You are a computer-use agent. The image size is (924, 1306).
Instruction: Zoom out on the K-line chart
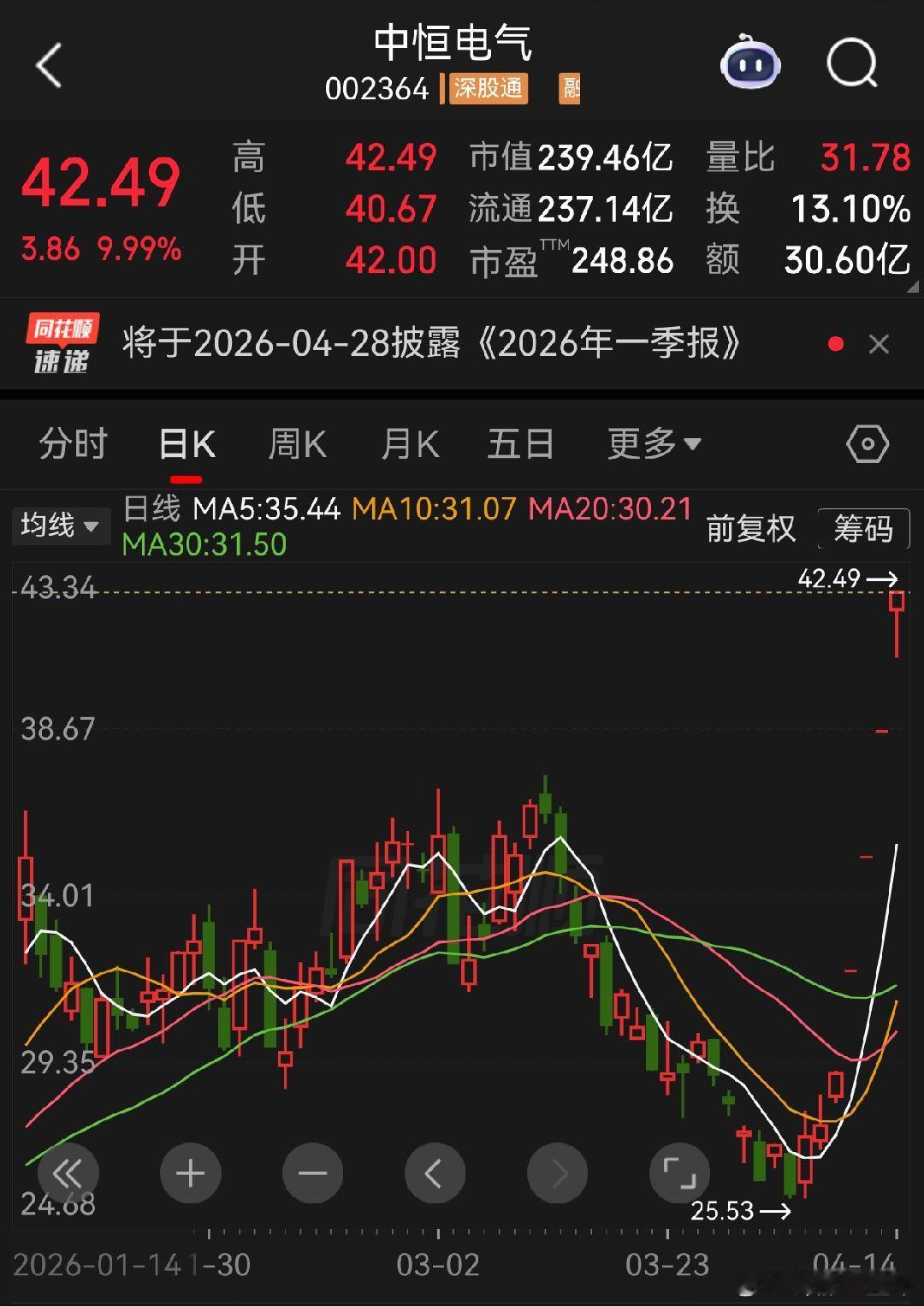312,1173
